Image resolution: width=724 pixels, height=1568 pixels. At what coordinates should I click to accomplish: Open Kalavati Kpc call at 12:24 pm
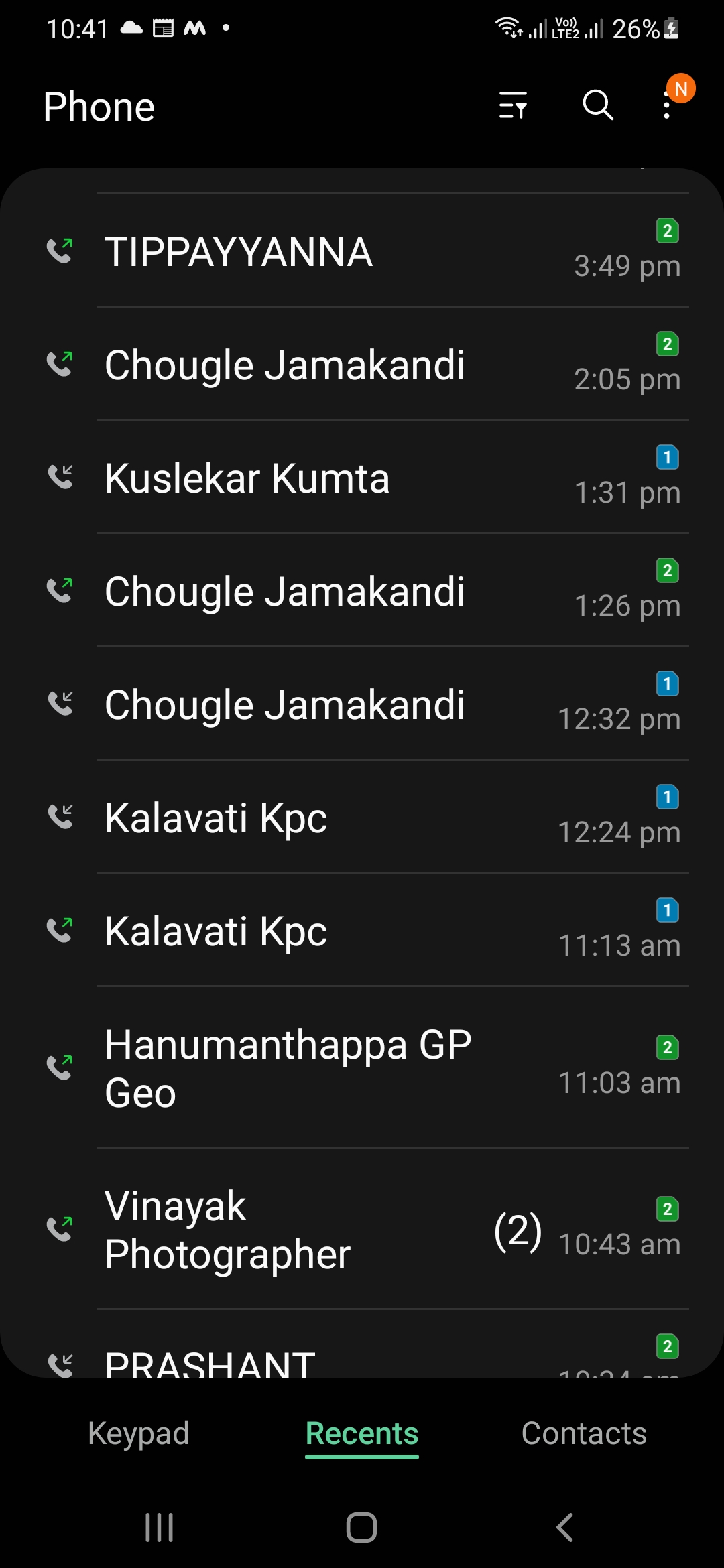pyautogui.click(x=362, y=818)
